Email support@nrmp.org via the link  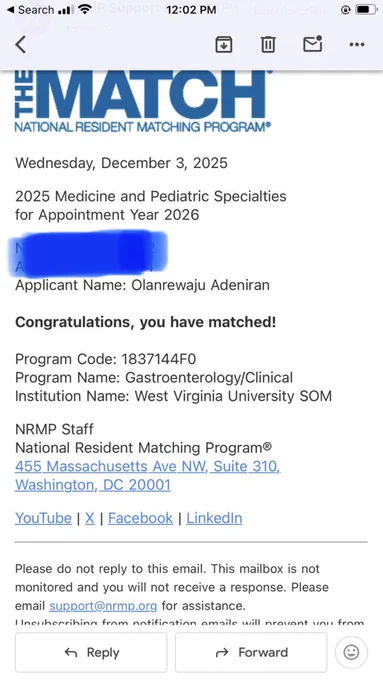pos(103,605)
